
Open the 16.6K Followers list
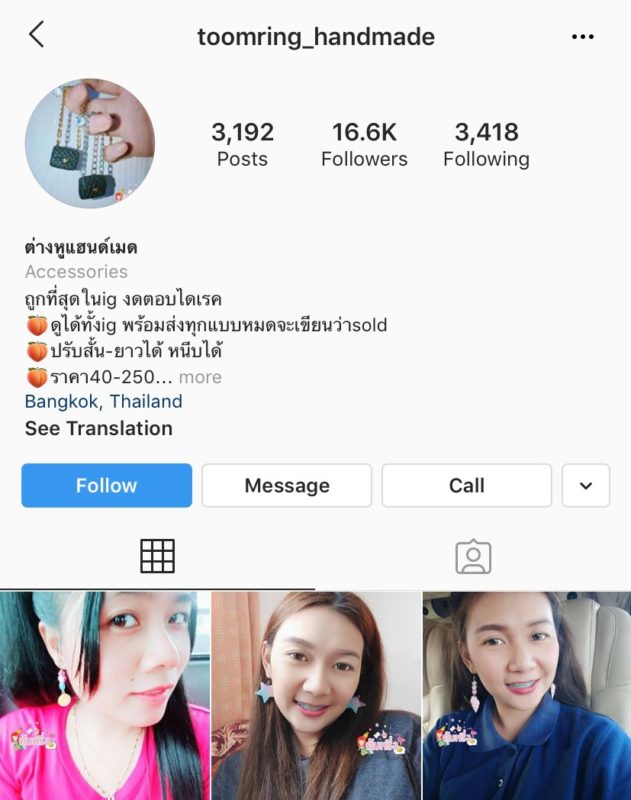364,145
